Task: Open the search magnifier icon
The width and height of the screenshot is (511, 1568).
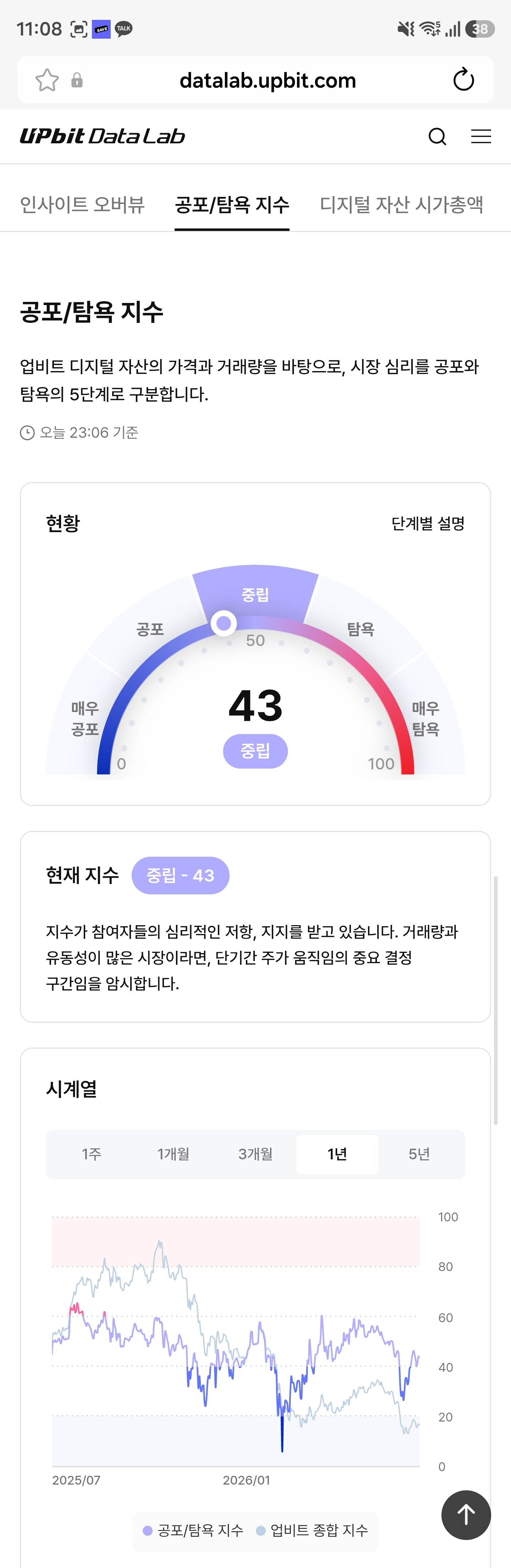Action: point(437,136)
